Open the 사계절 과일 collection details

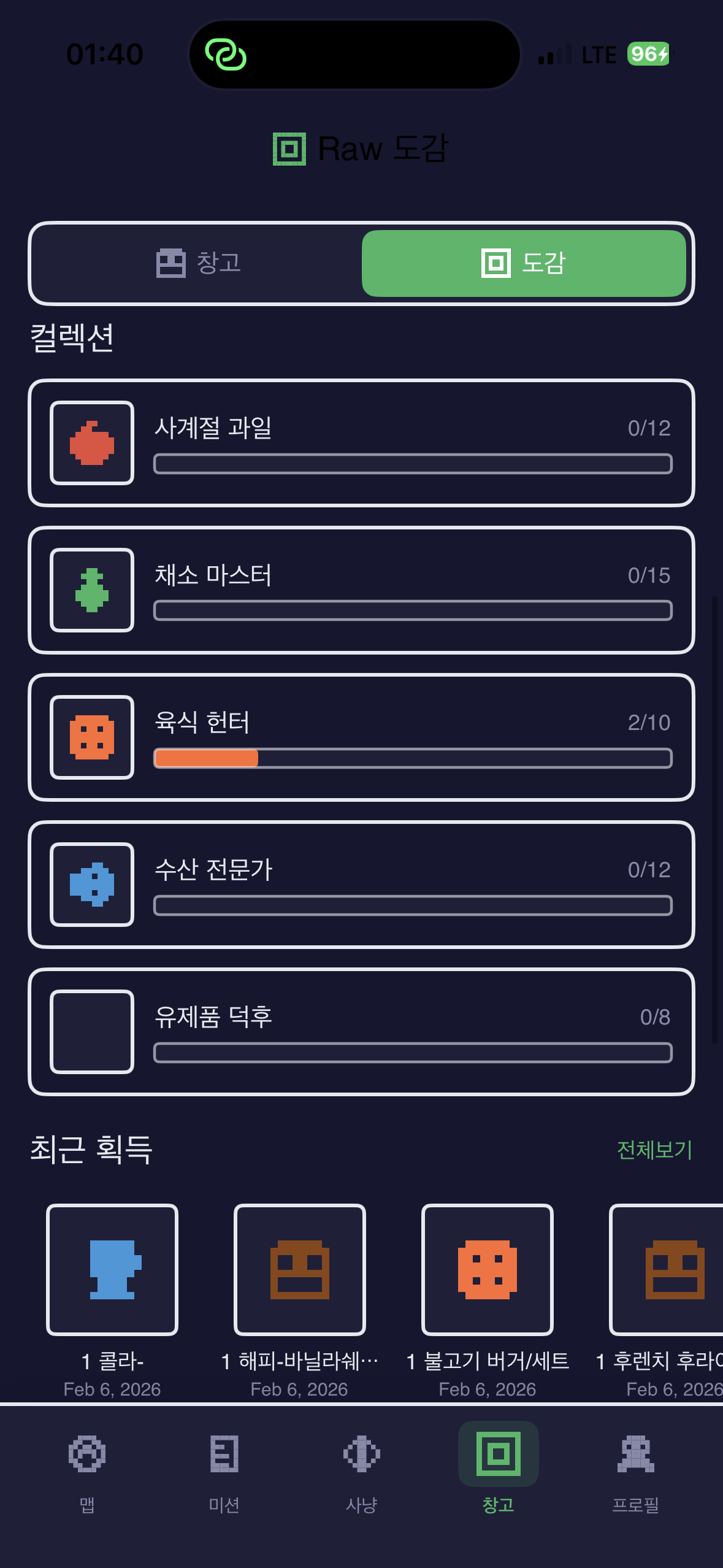(x=361, y=442)
